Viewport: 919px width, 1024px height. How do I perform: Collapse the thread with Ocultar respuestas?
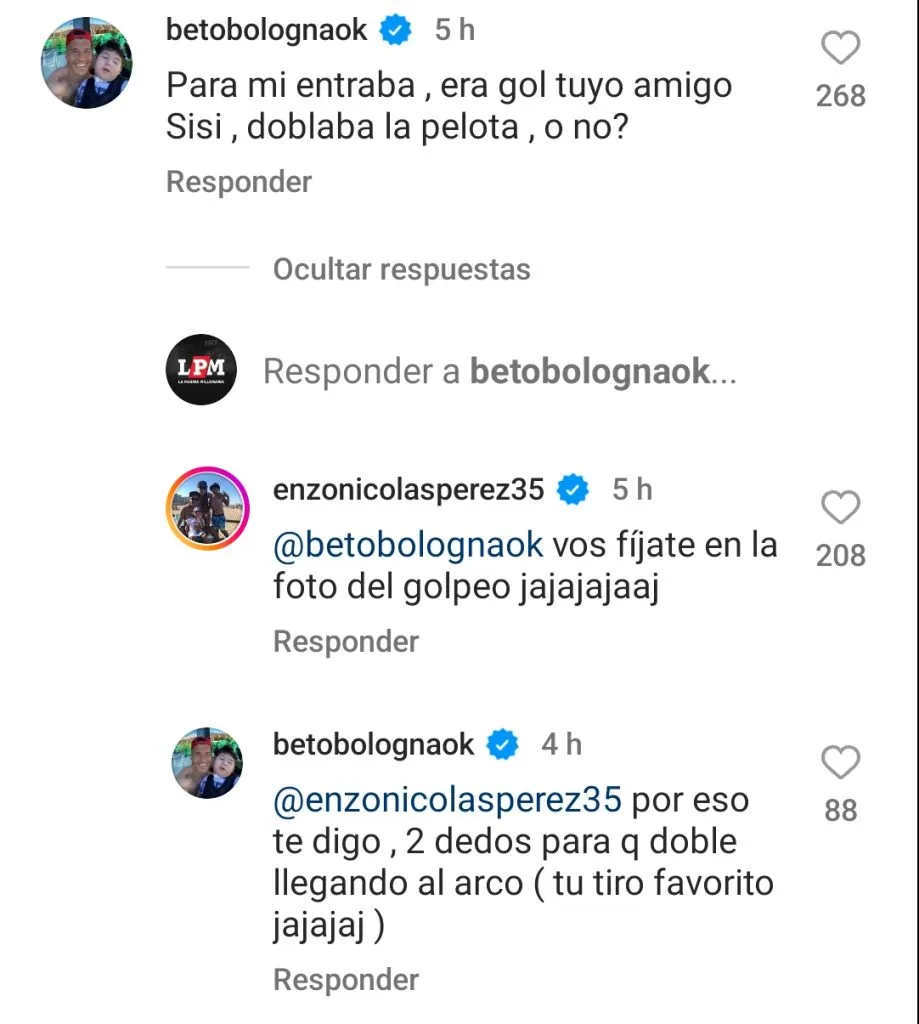coord(401,269)
